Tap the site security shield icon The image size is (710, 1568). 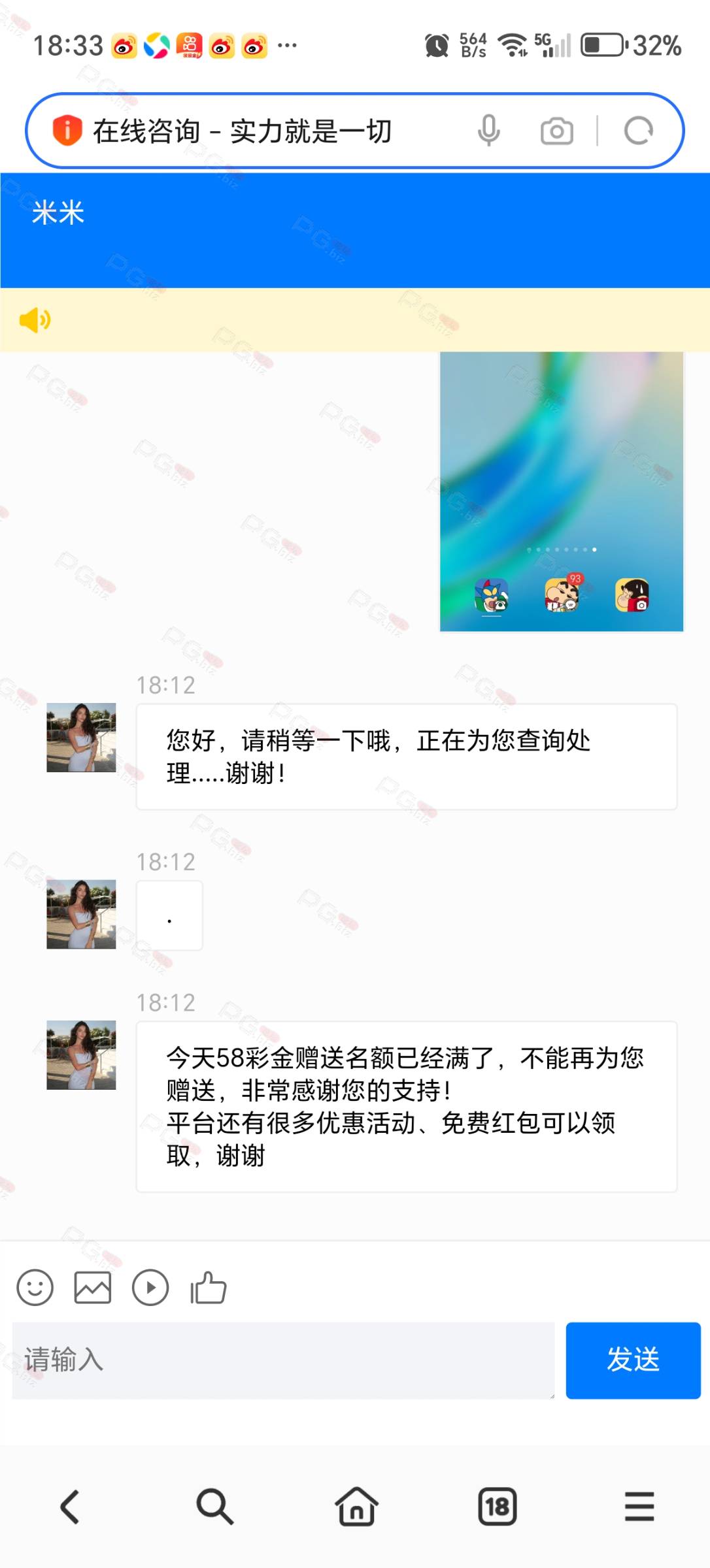pos(67,130)
